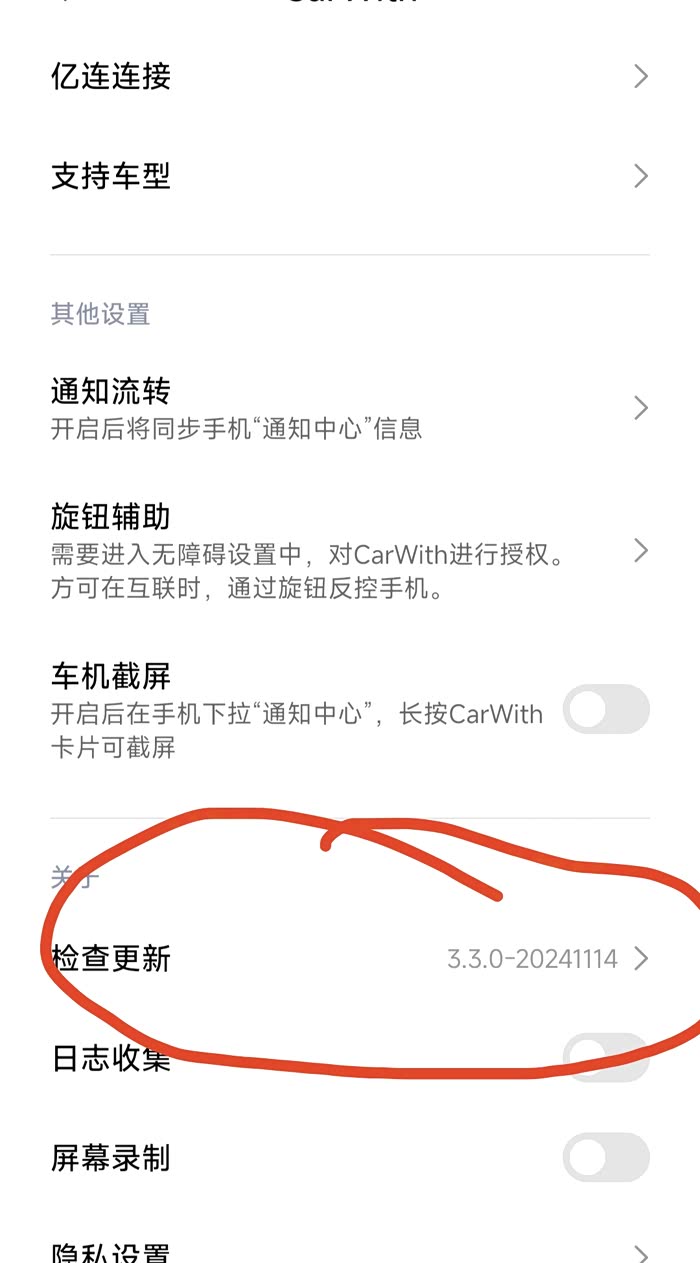
Task: Enable the 车机截屏 switch
Action: click(x=606, y=709)
